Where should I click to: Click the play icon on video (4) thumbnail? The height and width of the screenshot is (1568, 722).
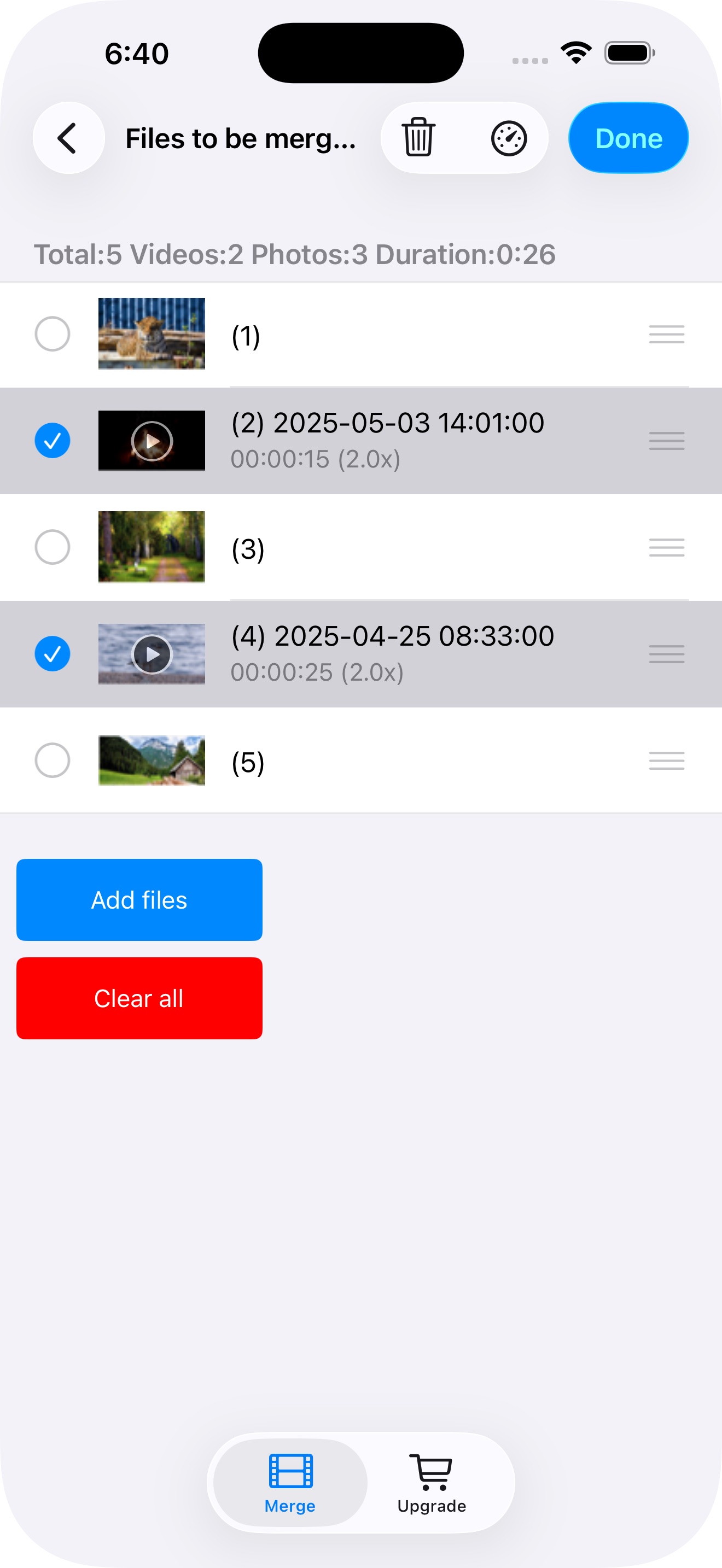point(152,654)
